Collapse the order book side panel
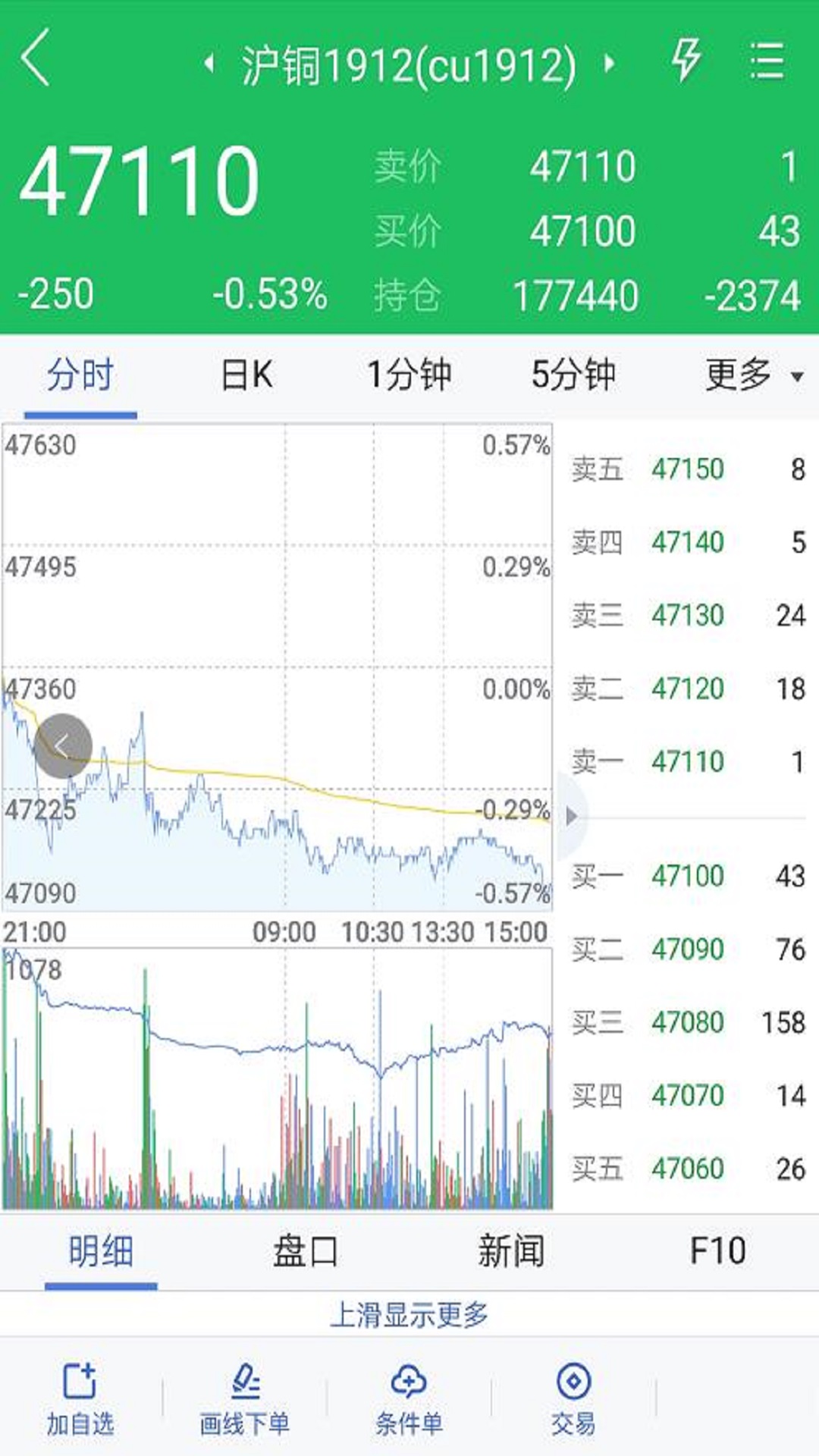The image size is (819, 1456). [x=572, y=816]
